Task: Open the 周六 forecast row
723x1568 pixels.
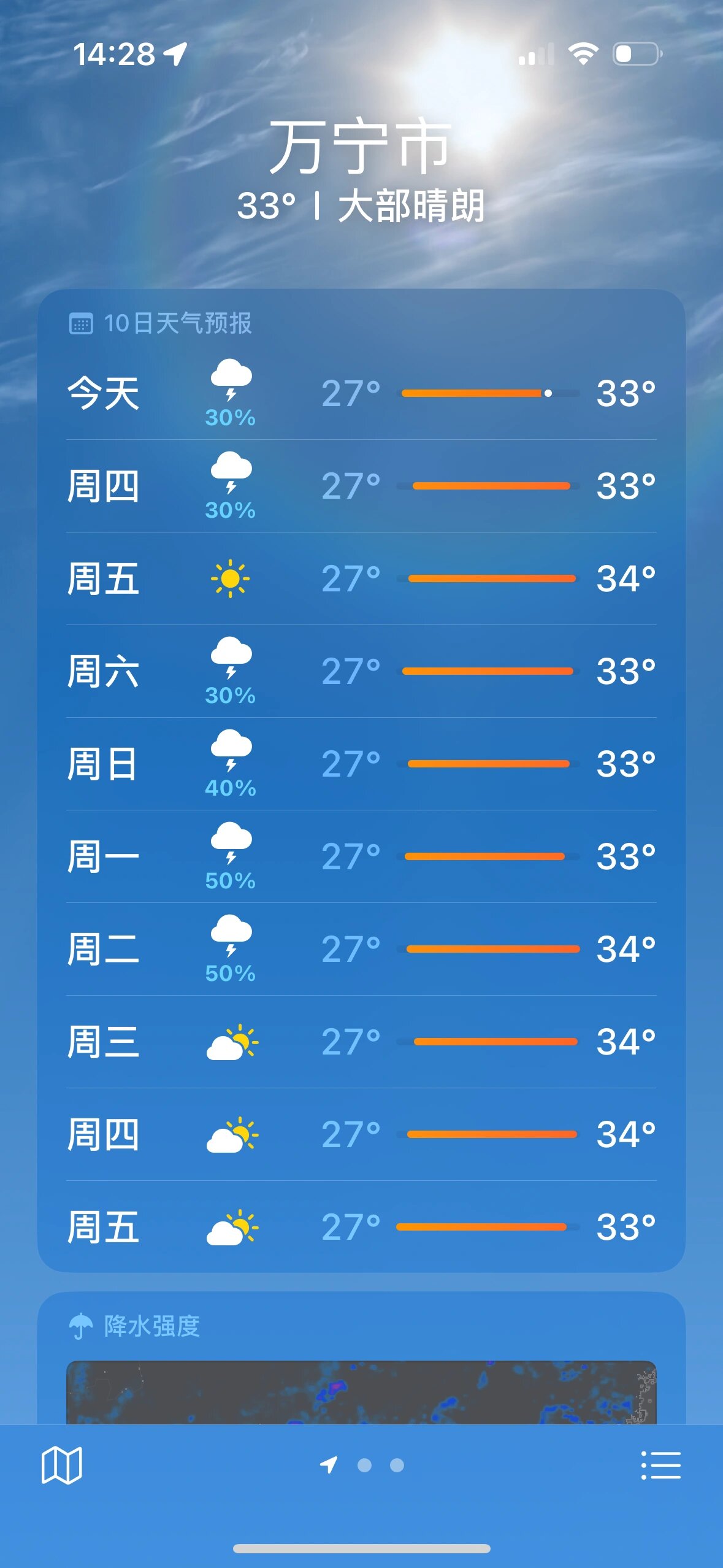Action: [x=361, y=671]
